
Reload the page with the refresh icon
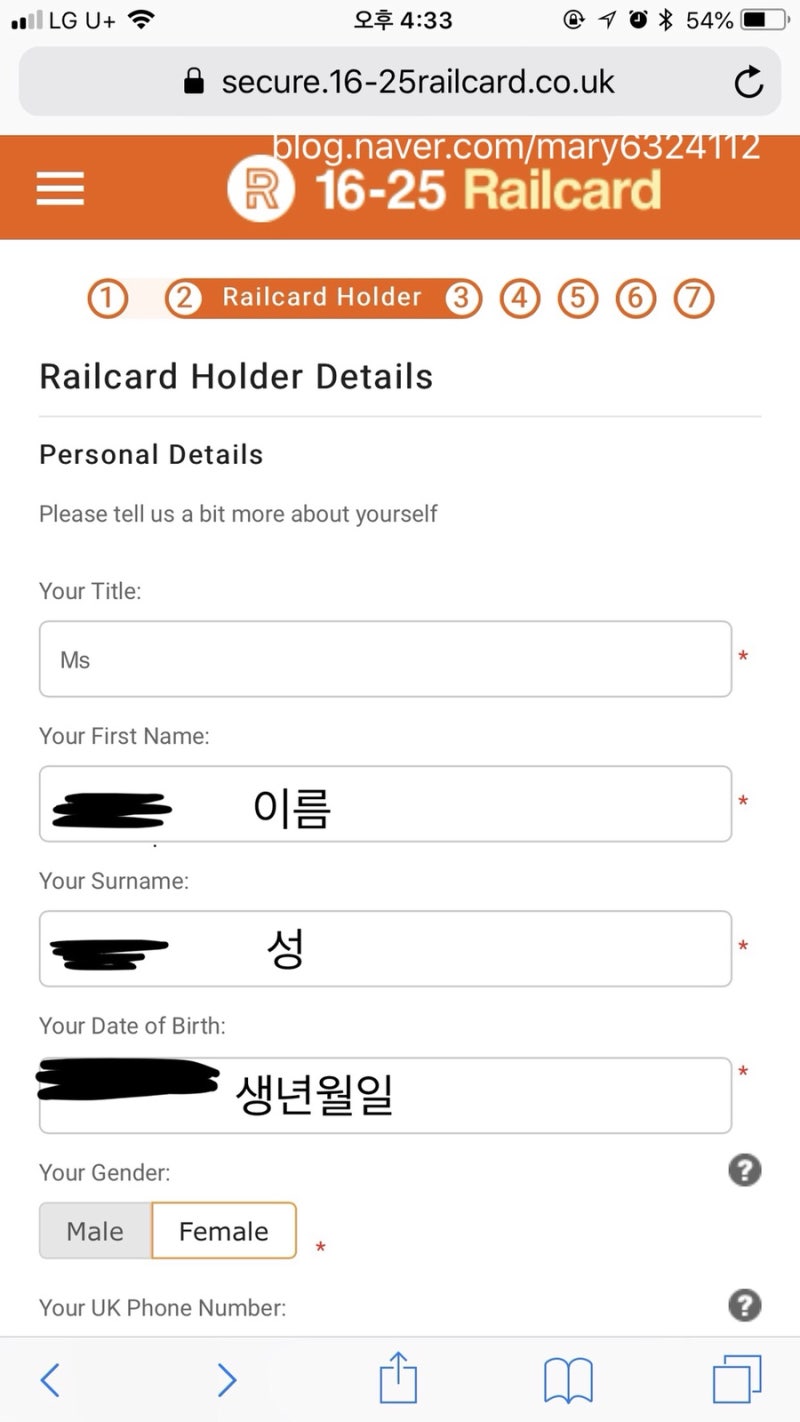749,83
